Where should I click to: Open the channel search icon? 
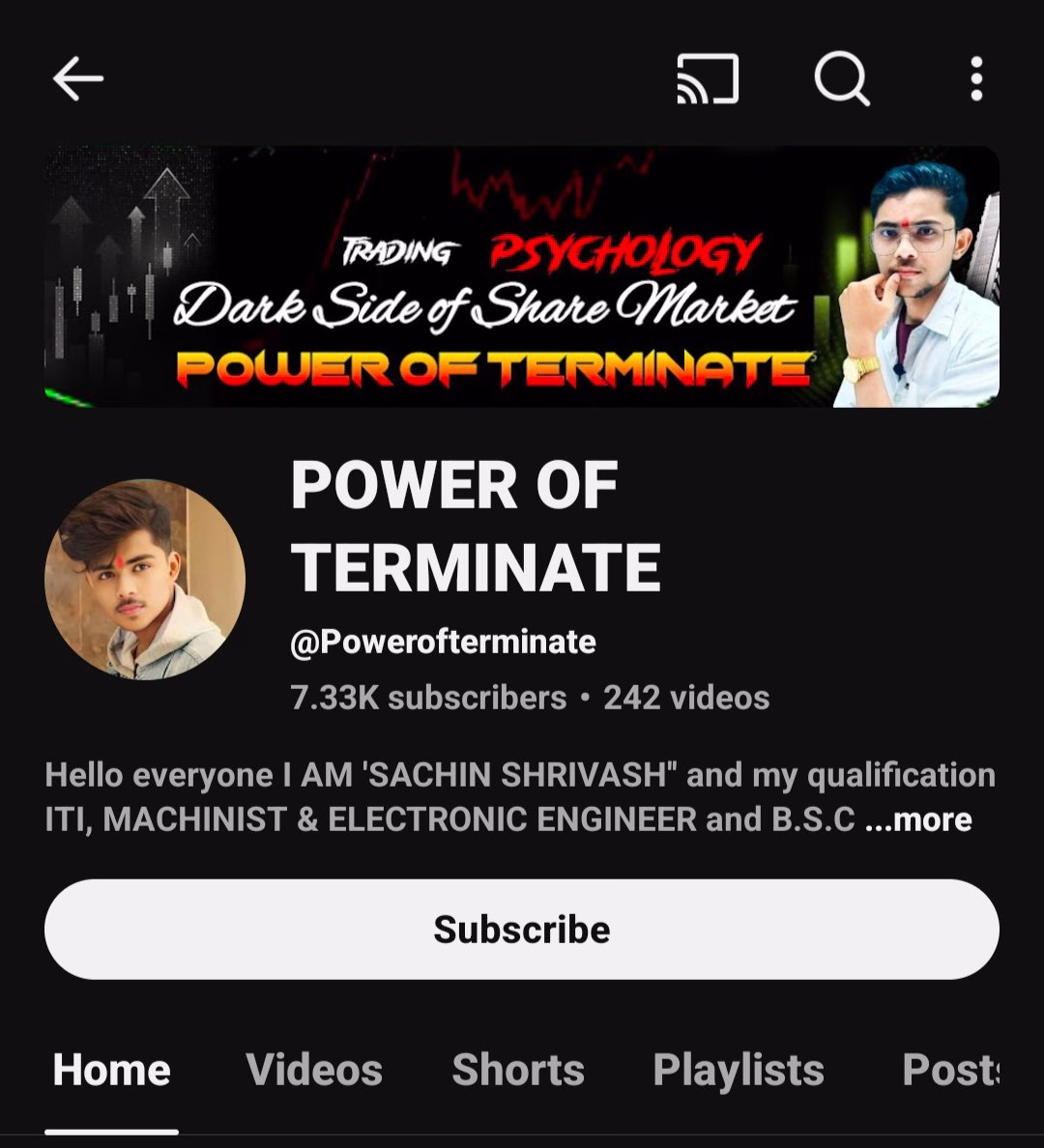click(x=841, y=78)
